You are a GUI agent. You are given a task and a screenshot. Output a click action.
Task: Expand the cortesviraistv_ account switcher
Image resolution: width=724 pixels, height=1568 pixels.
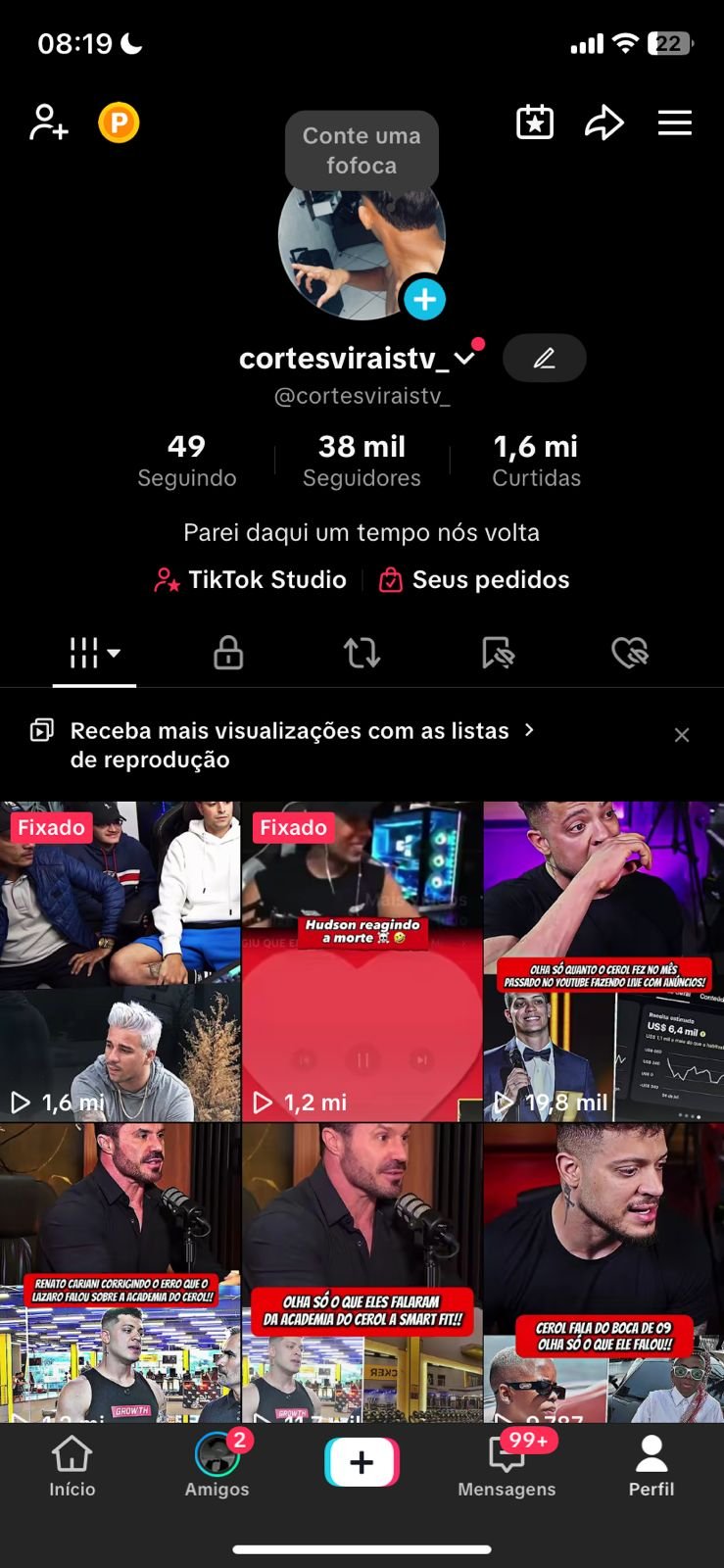(464, 359)
